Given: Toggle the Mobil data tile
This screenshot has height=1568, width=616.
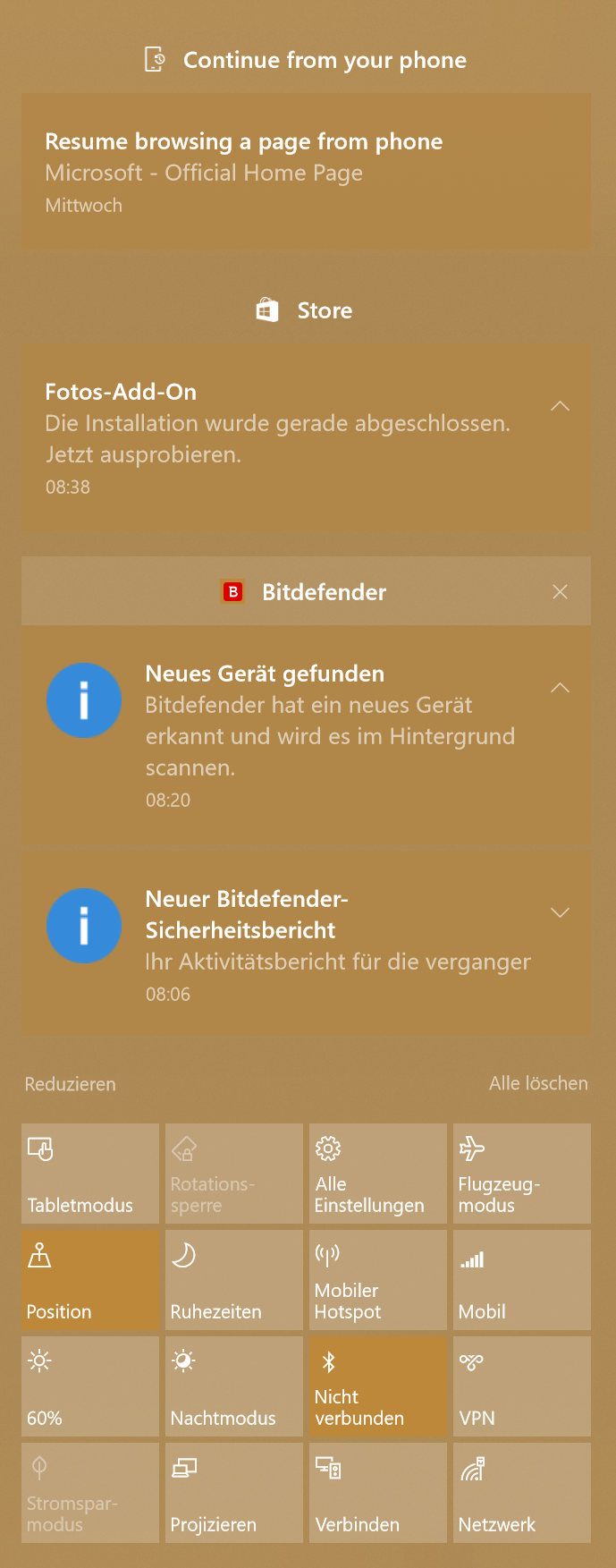Looking at the screenshot, I should (521, 1280).
